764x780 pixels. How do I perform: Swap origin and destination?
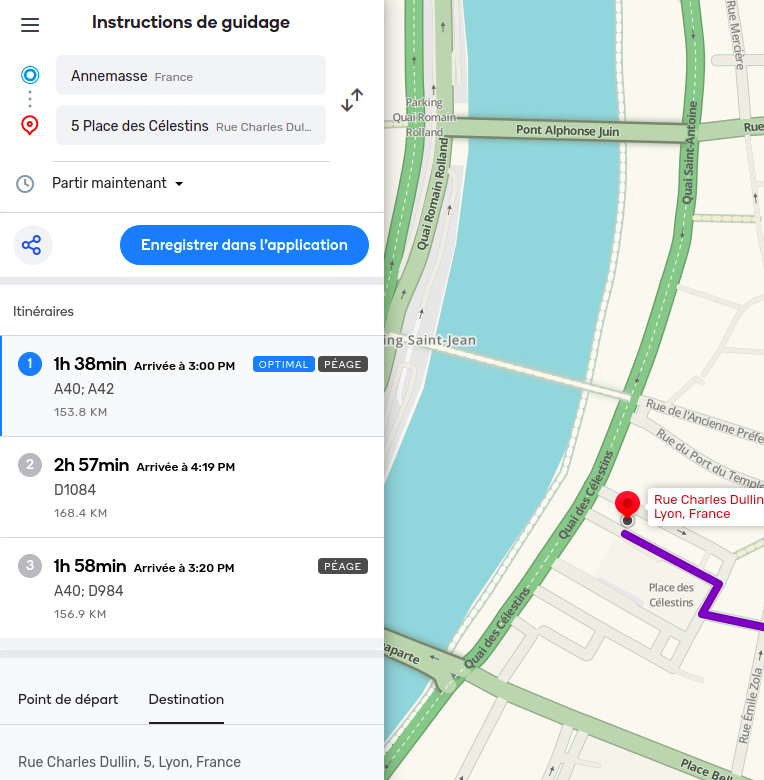(x=352, y=100)
